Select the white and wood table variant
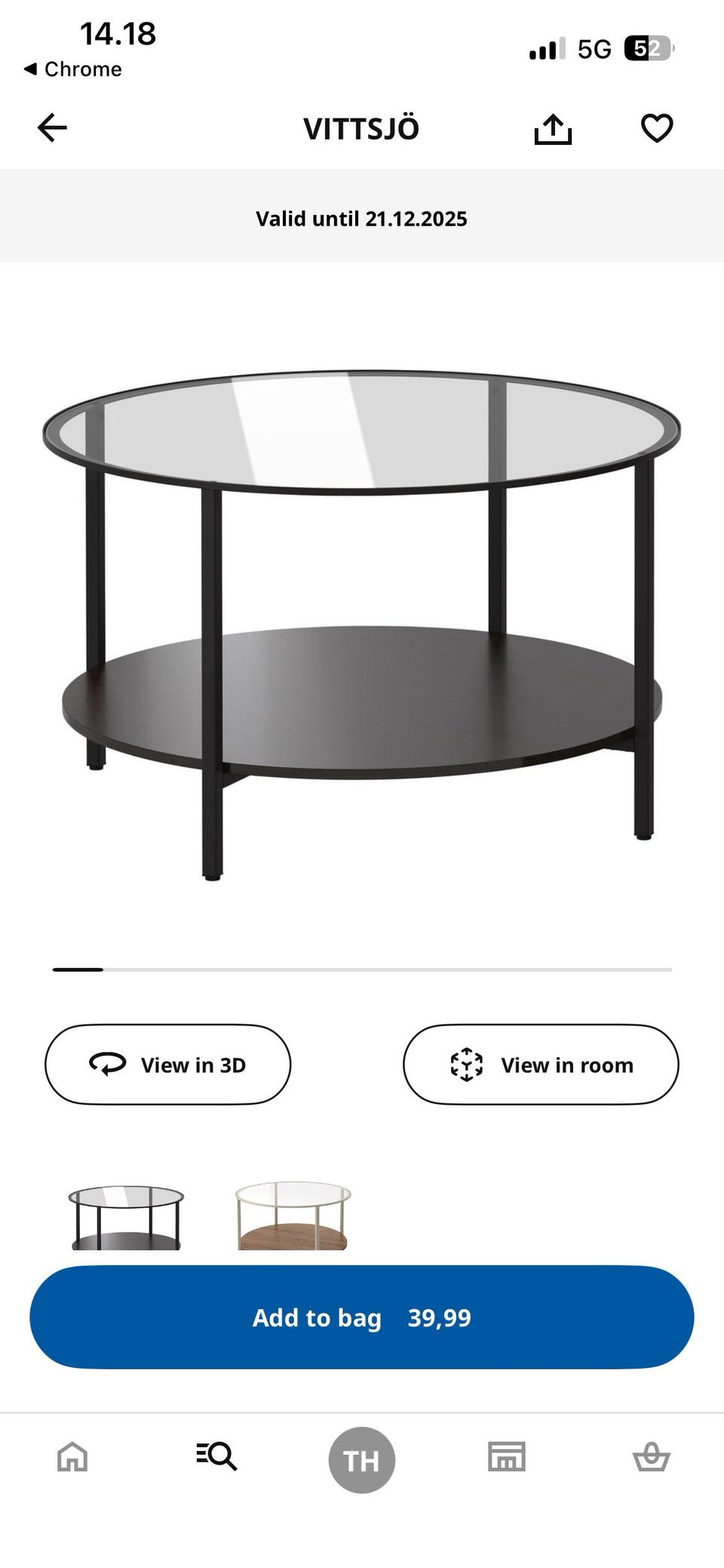724x1568 pixels. click(293, 1215)
